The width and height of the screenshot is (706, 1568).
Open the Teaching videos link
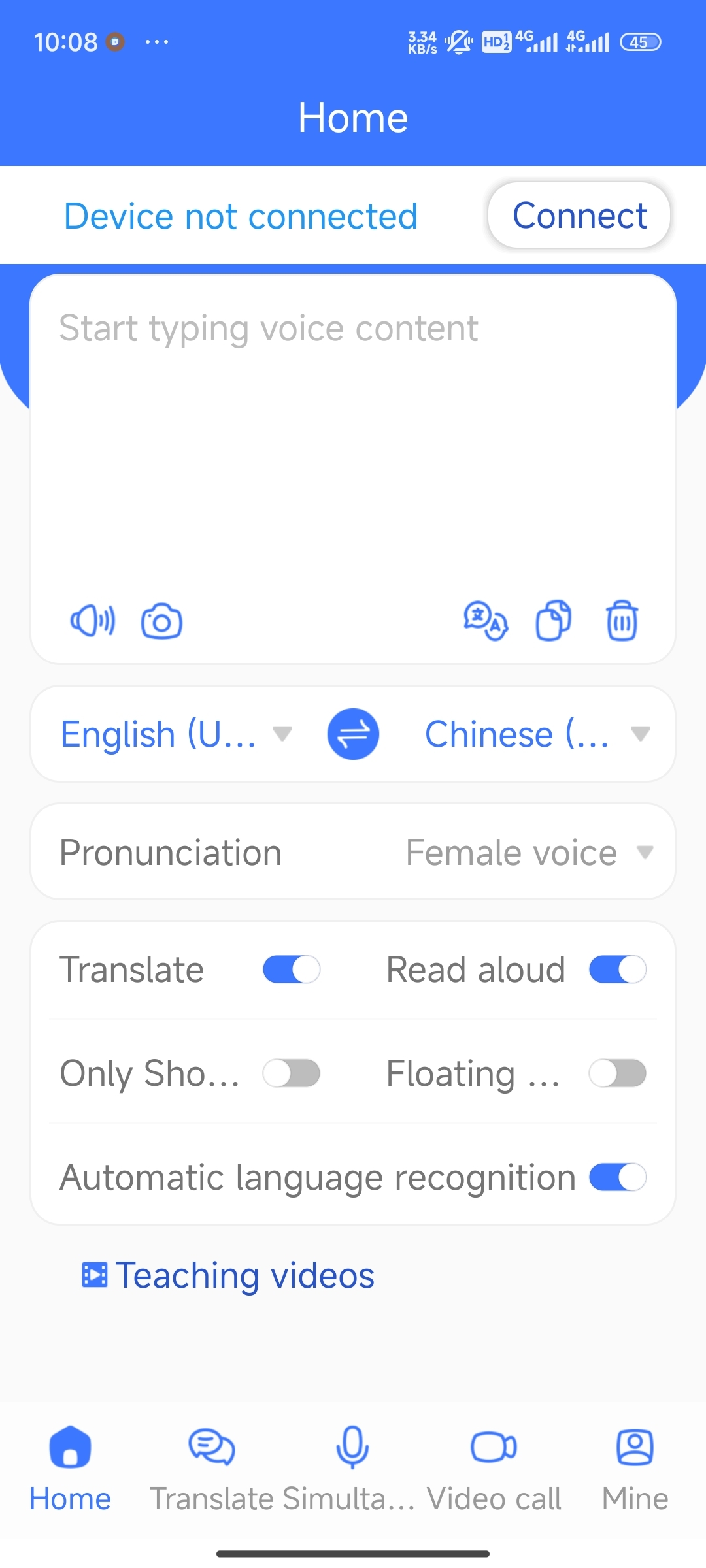(x=228, y=1275)
